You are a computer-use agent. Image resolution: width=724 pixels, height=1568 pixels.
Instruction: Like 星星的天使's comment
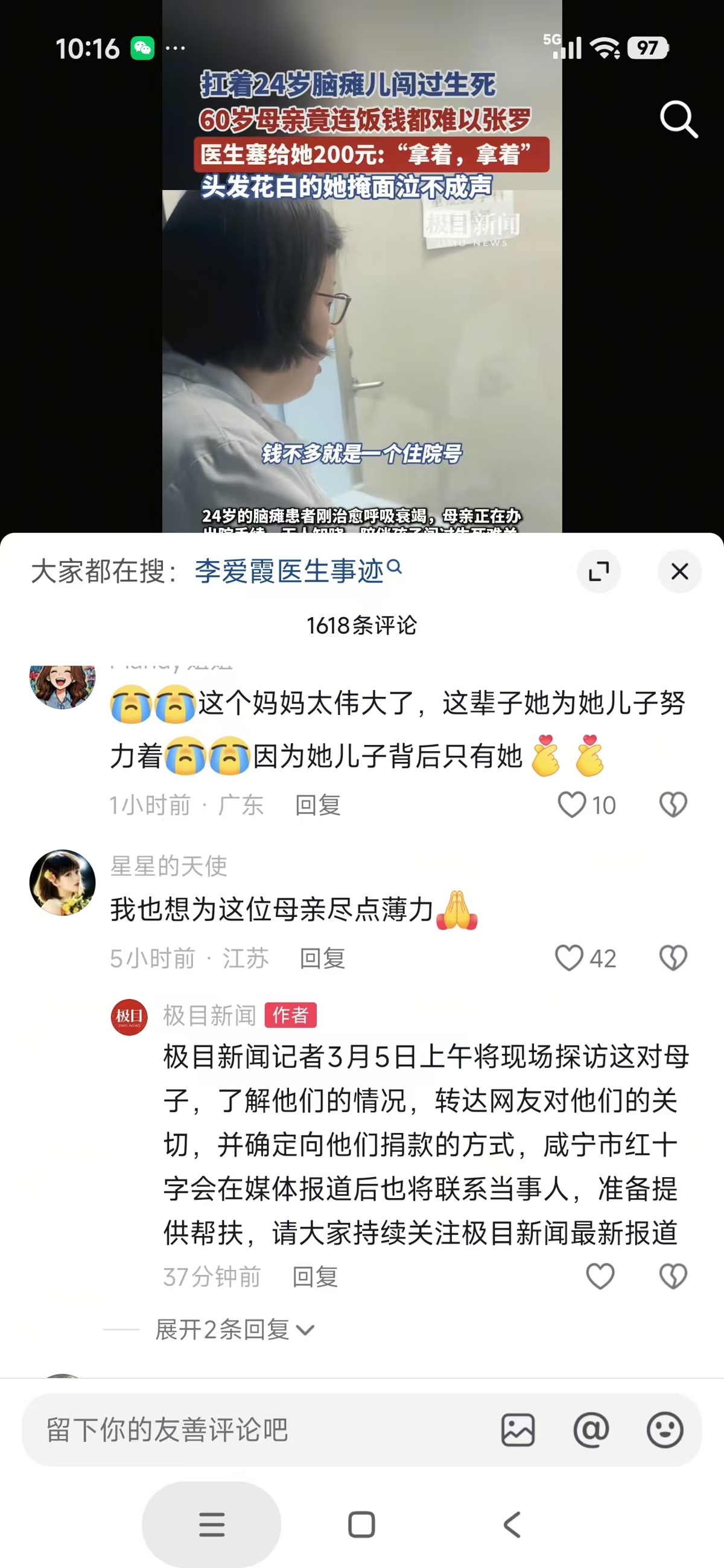pos(570,958)
